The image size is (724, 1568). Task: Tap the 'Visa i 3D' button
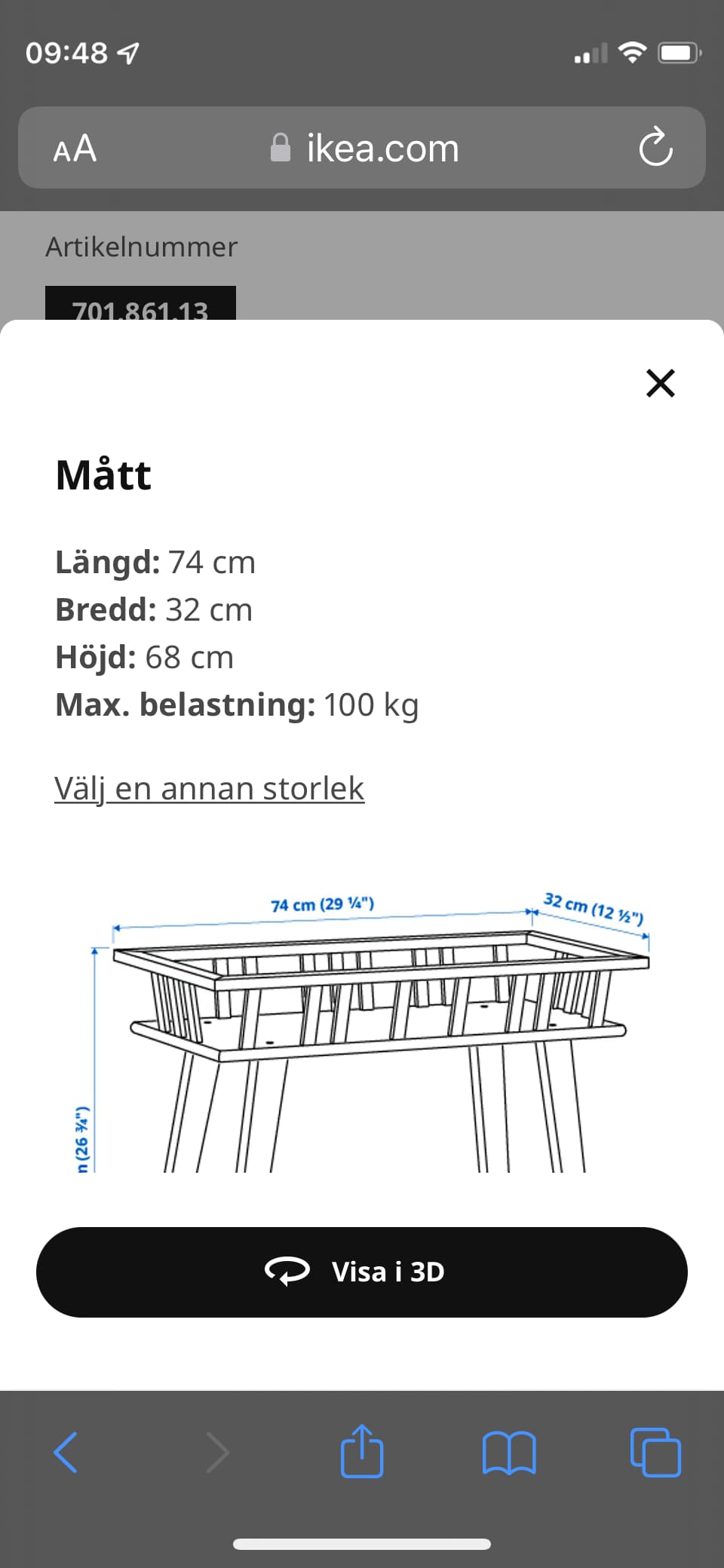pos(362,1272)
